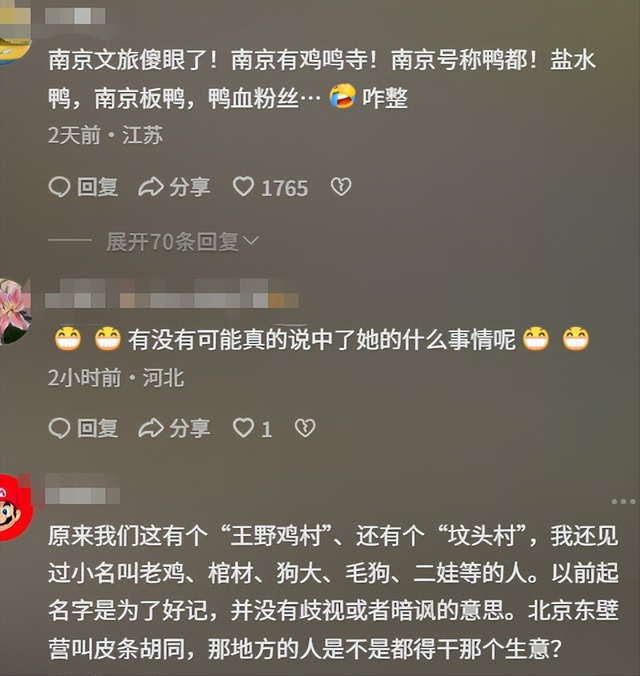640x676 pixels.
Task: Open the flower avatar profile
Action: pyautogui.click(x=13, y=310)
